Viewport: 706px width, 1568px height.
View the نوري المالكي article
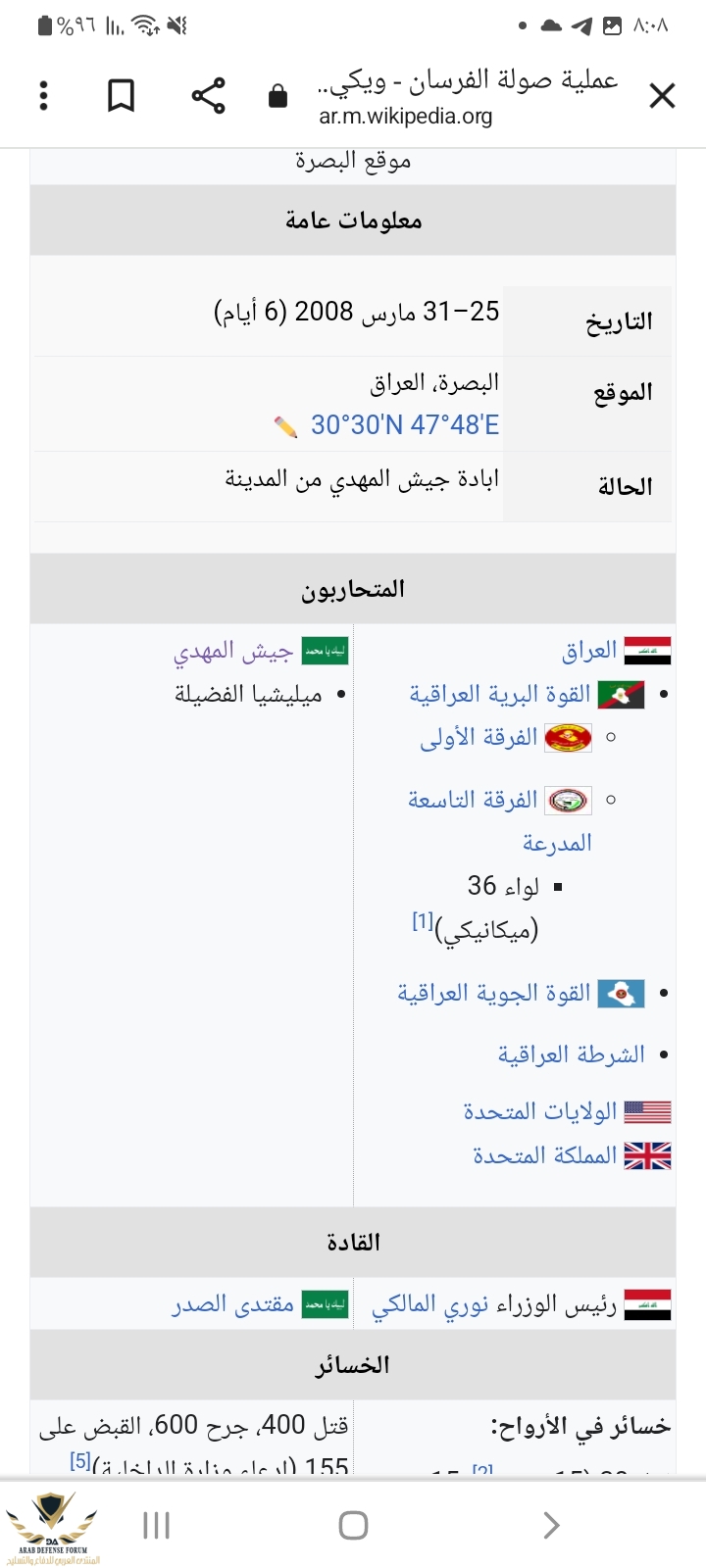point(429,1304)
